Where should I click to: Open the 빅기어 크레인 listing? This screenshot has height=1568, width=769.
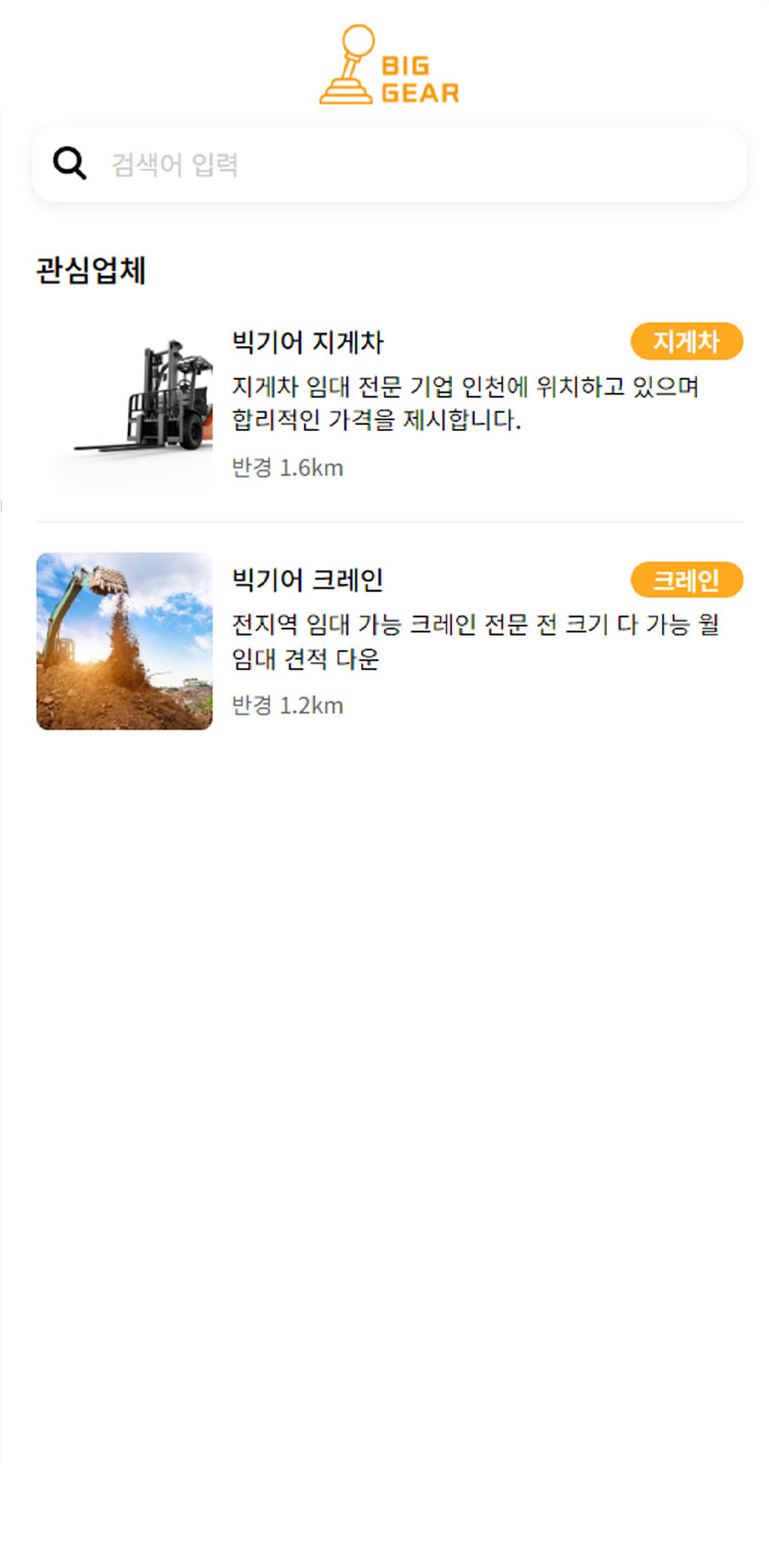(x=308, y=580)
